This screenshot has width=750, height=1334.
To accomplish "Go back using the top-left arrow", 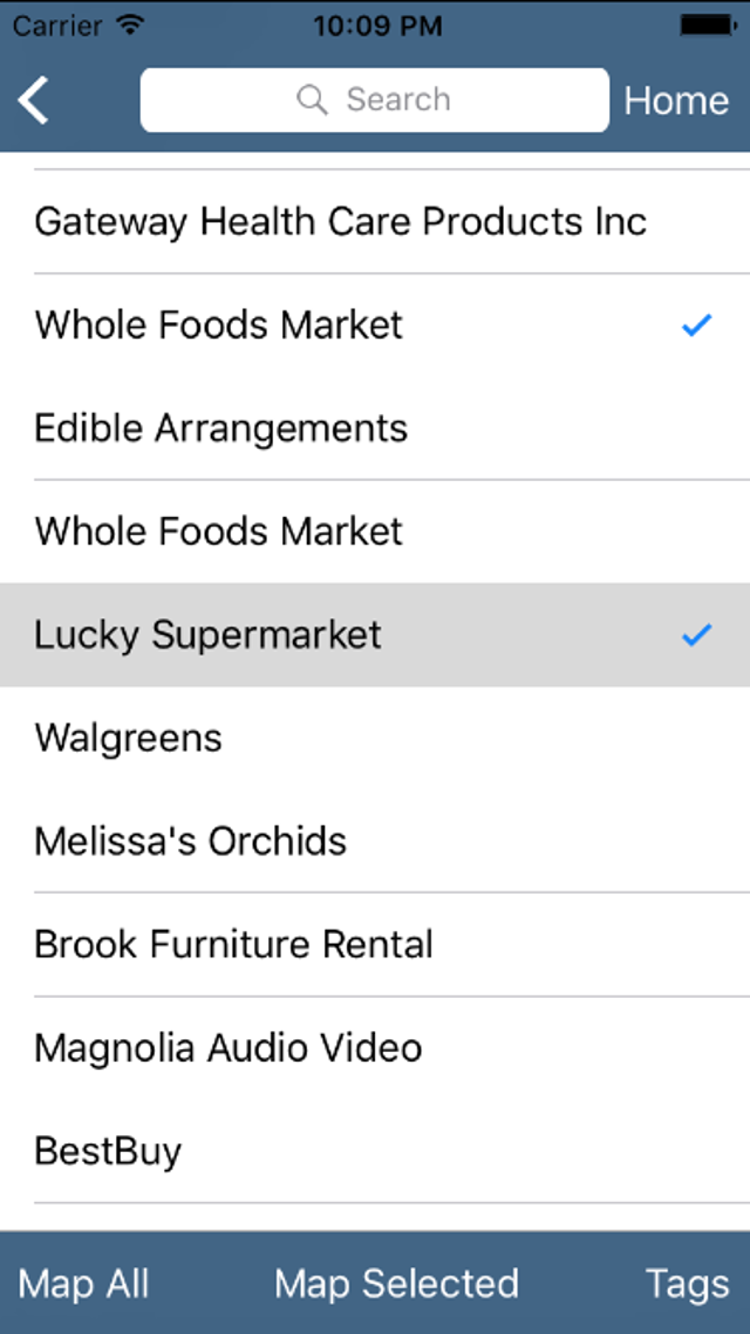I will click(34, 101).
